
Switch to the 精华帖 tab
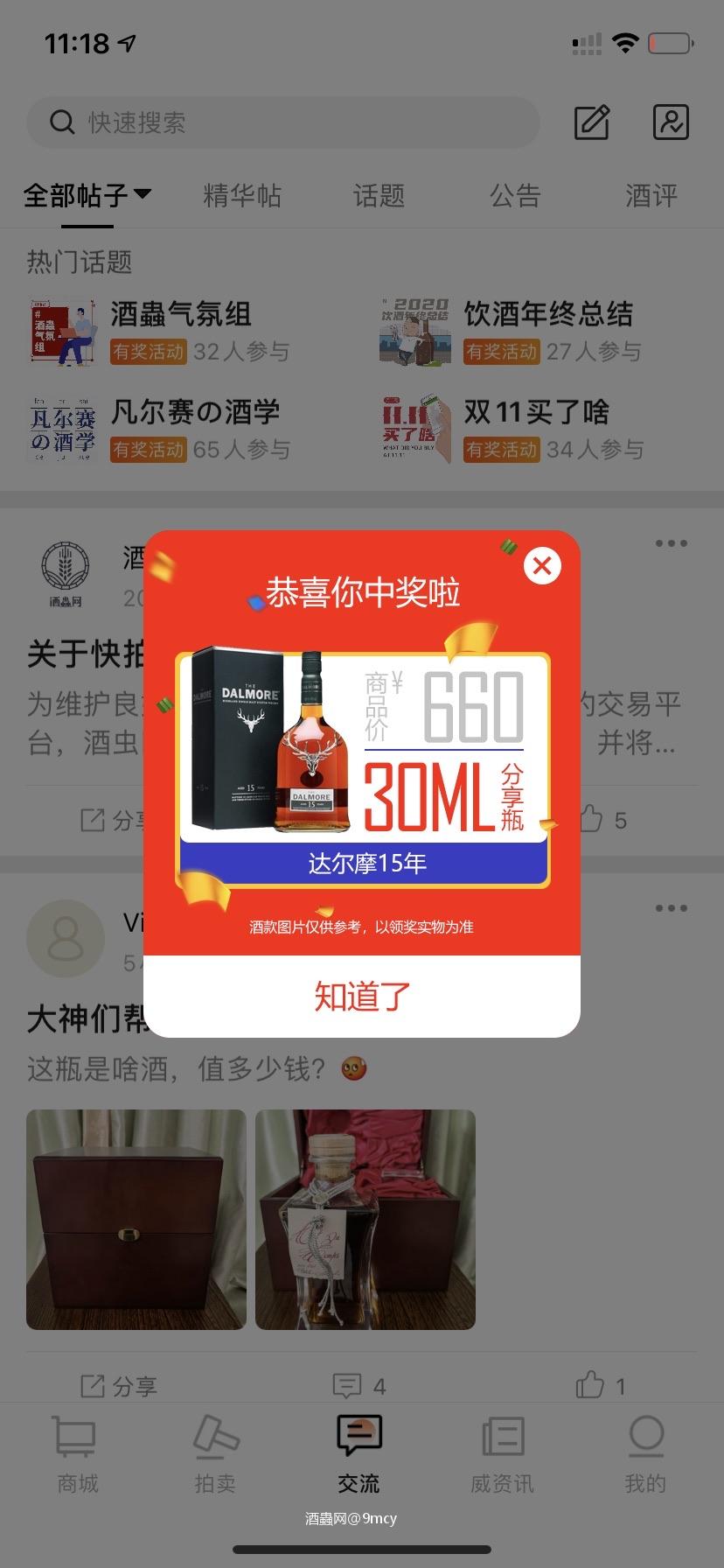click(x=242, y=196)
